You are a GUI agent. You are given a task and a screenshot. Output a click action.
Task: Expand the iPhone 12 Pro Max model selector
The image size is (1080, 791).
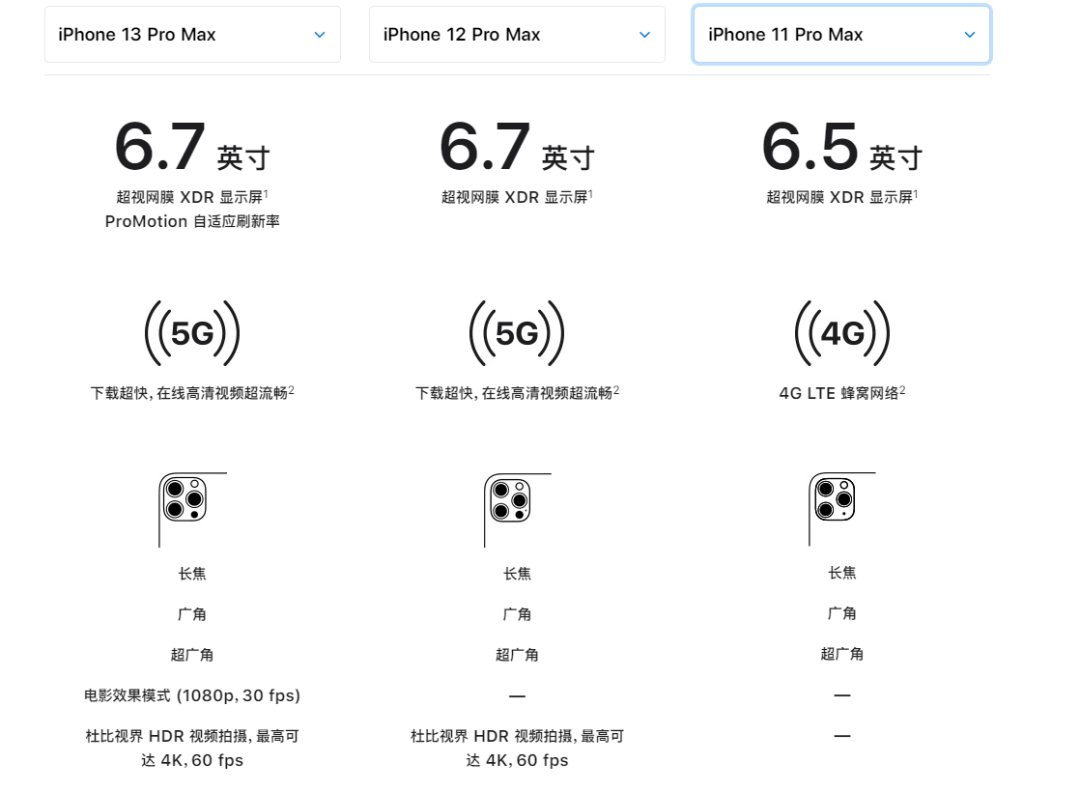(517, 34)
